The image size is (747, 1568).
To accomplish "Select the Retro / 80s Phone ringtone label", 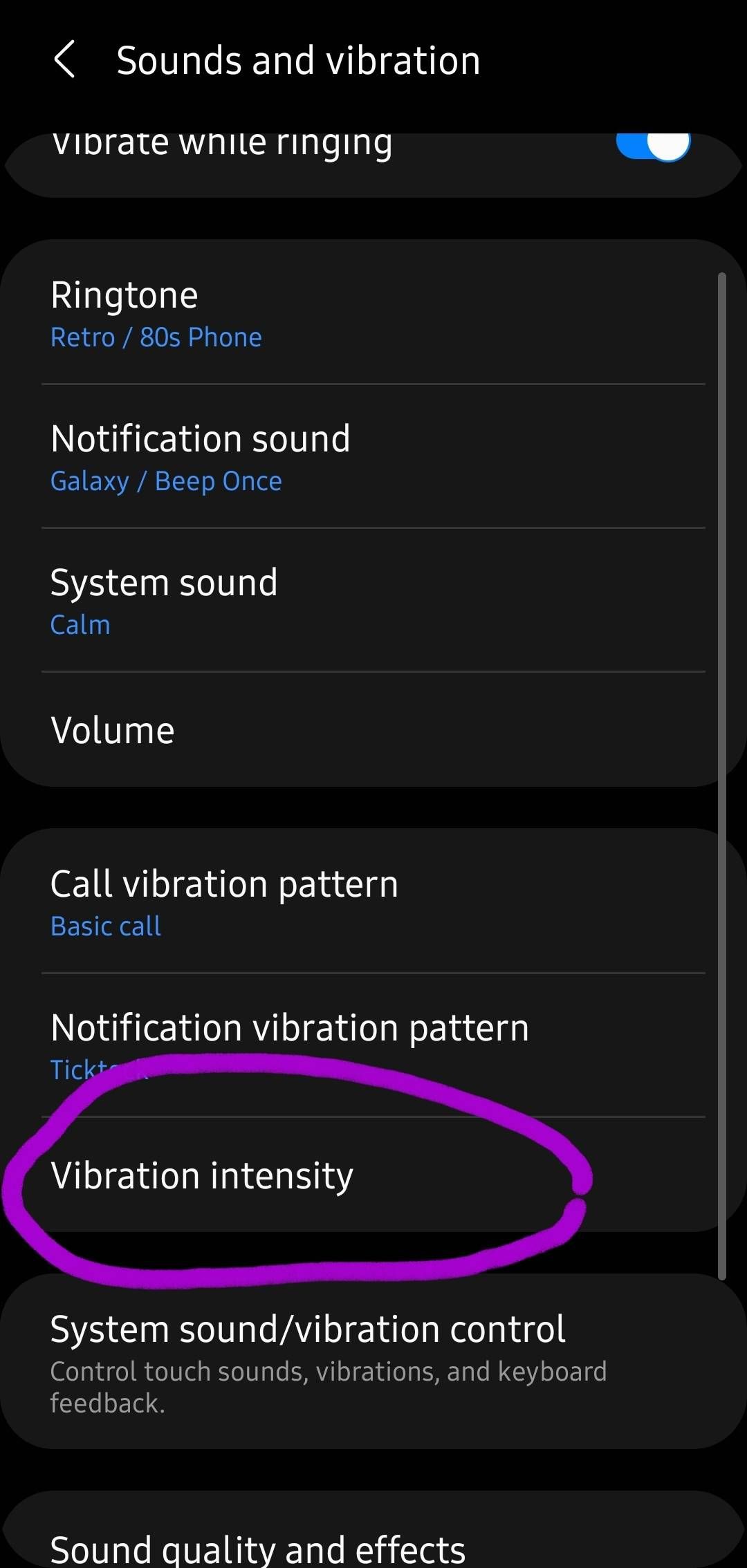I will click(x=156, y=337).
